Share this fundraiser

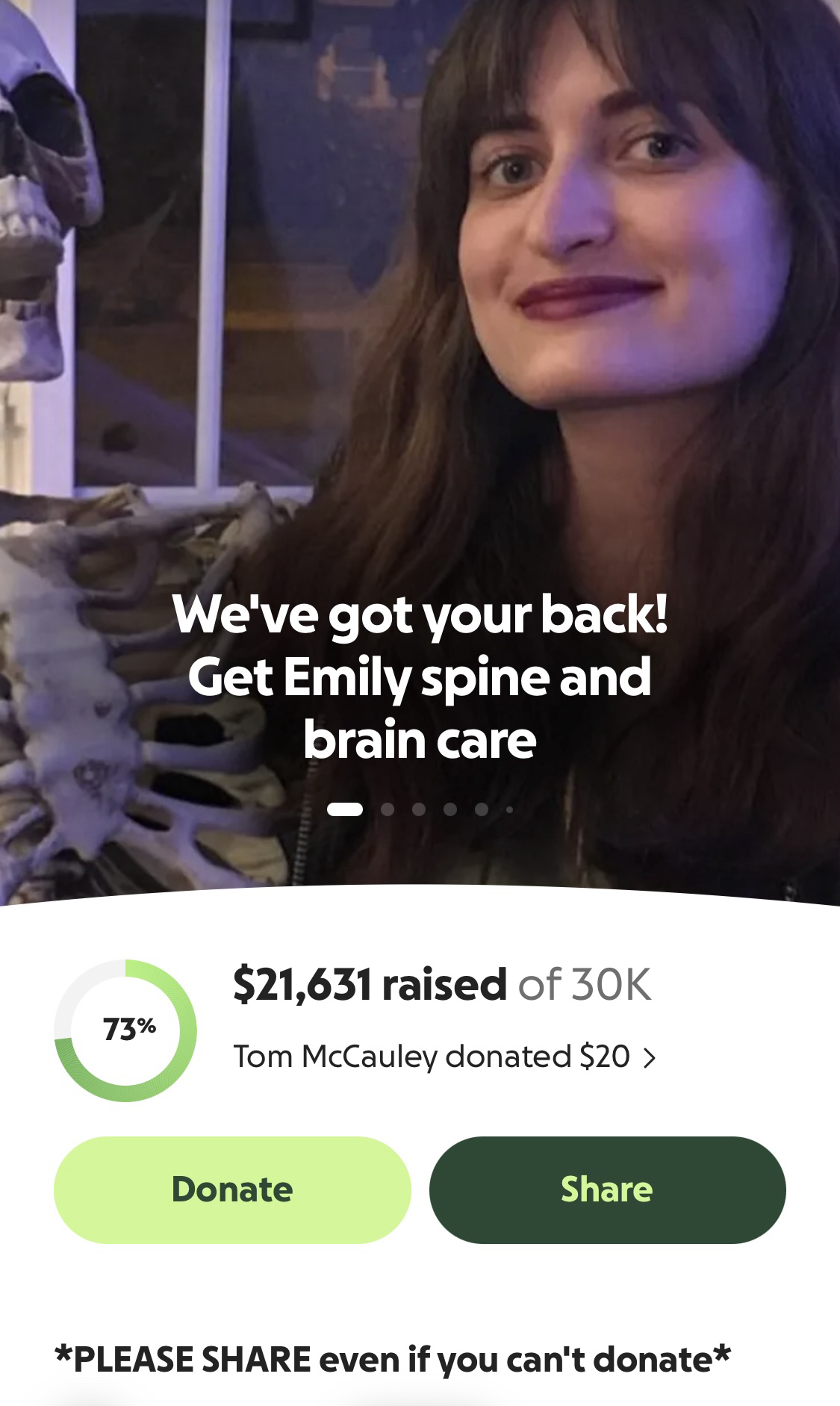[607, 1189]
